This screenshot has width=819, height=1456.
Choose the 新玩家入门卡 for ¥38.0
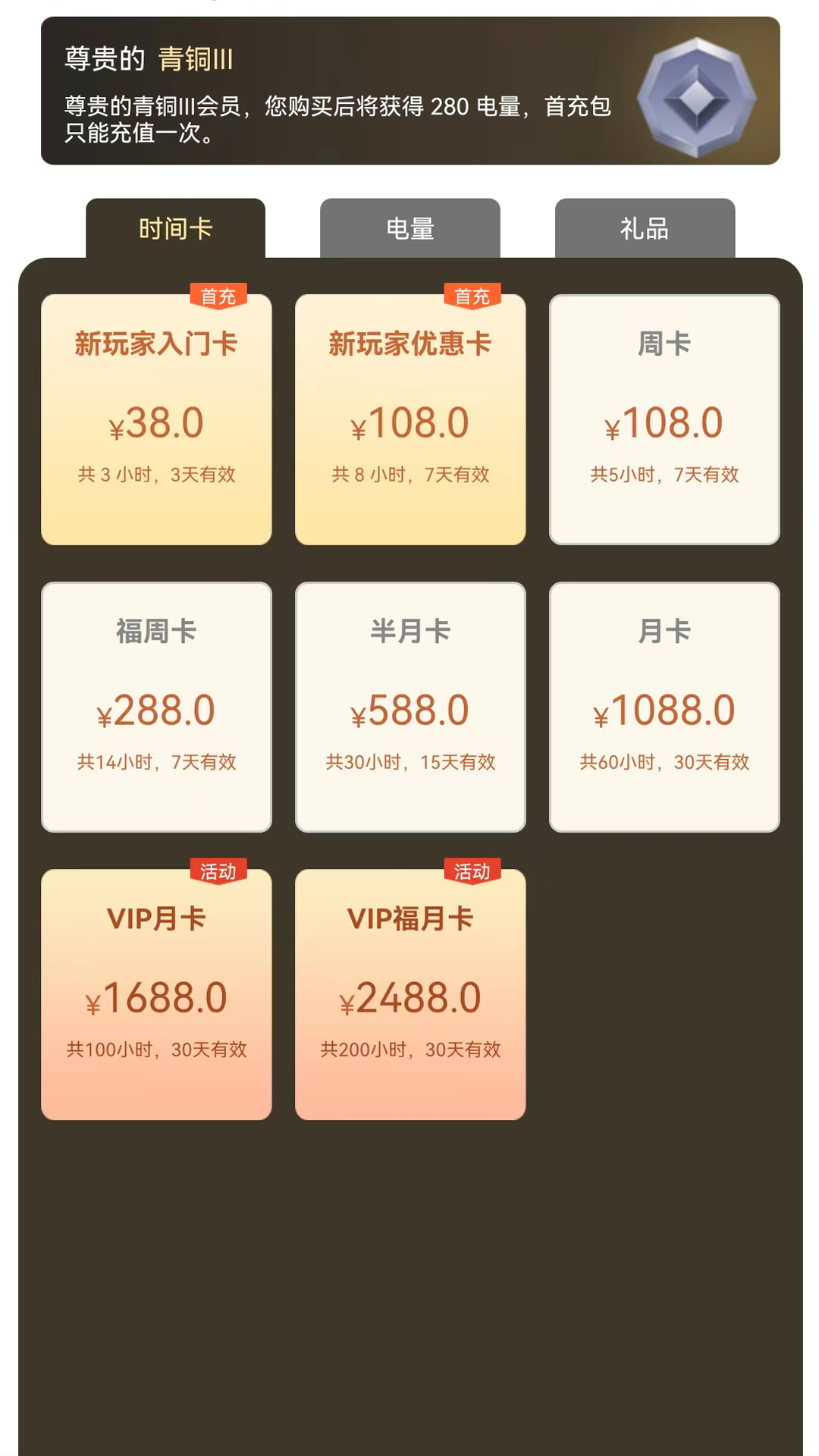click(156, 419)
